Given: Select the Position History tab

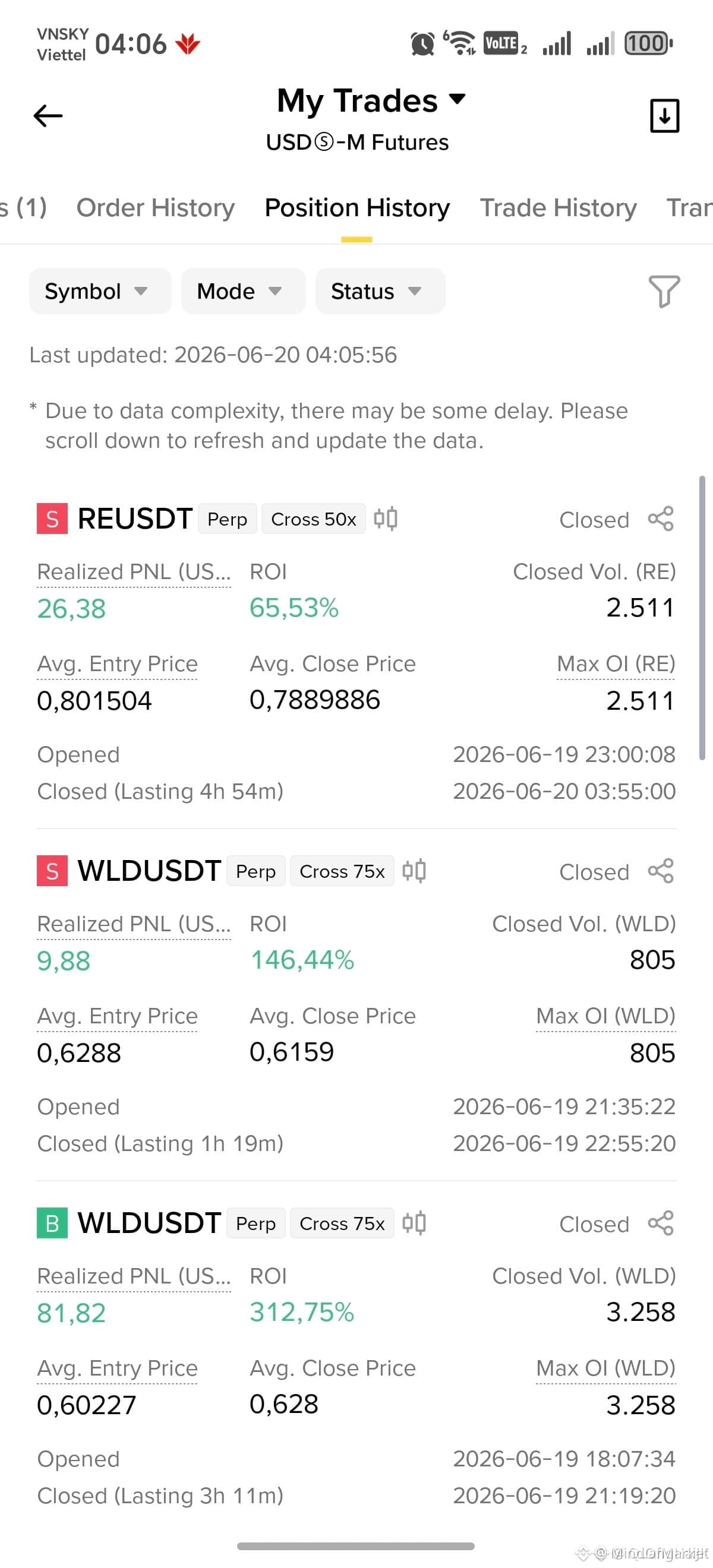Looking at the screenshot, I should tap(357, 207).
